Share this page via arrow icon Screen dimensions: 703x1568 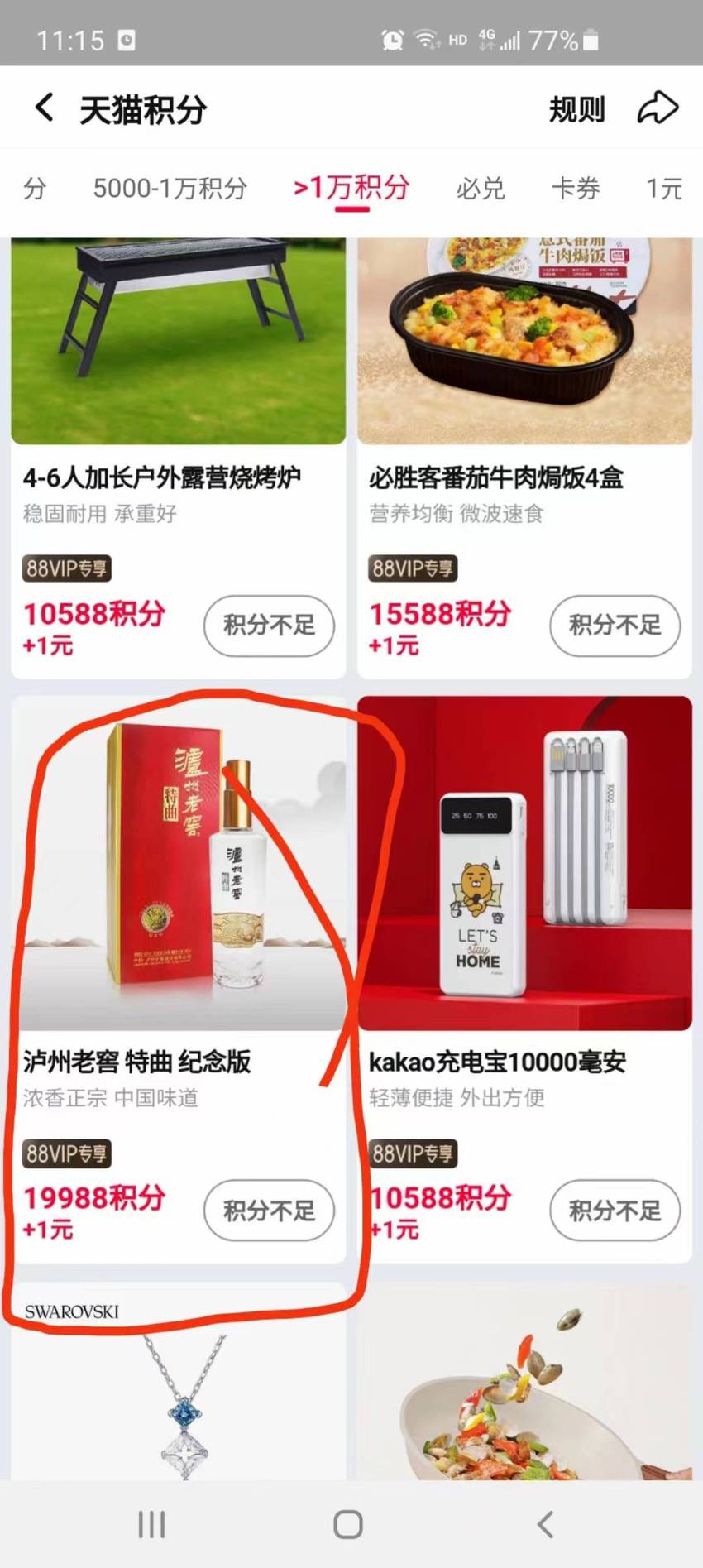658,108
